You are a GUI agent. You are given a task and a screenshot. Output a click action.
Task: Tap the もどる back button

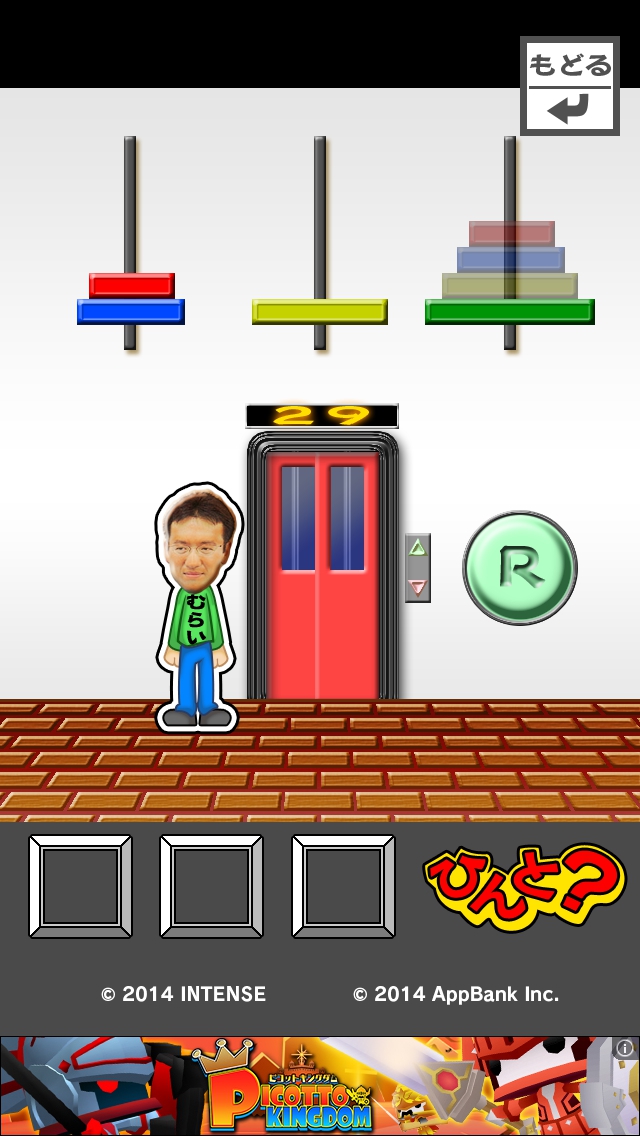coord(569,86)
